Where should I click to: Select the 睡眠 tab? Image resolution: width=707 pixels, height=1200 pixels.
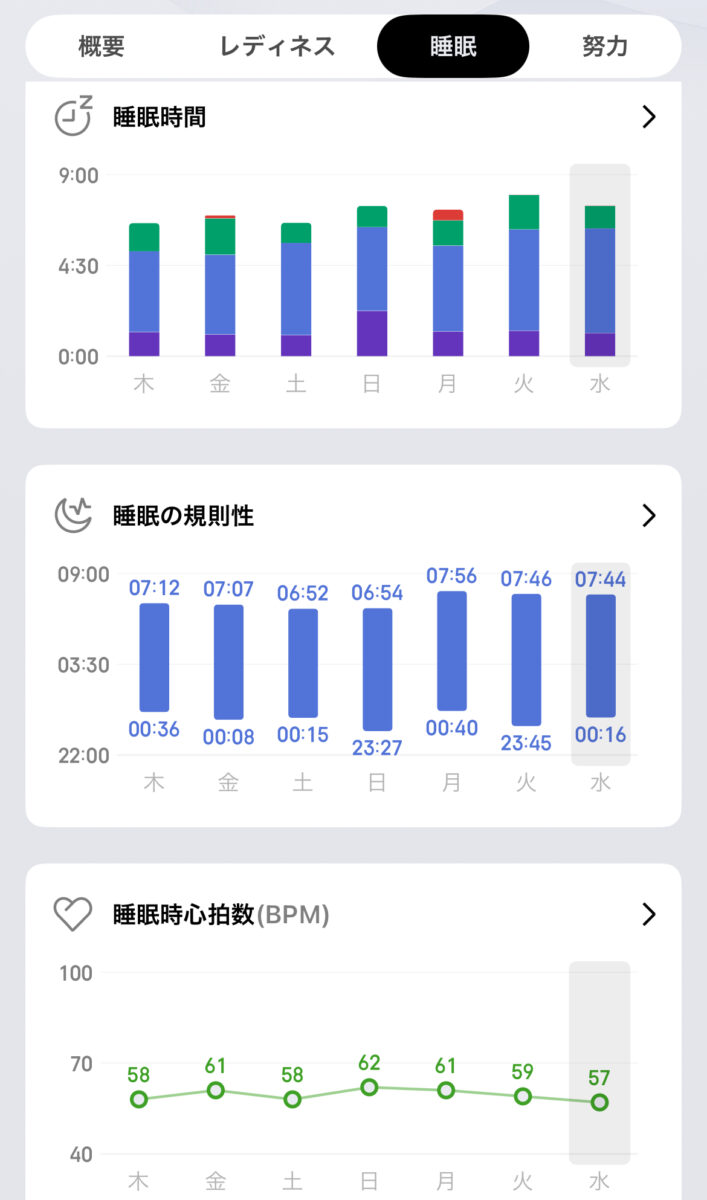click(x=453, y=46)
